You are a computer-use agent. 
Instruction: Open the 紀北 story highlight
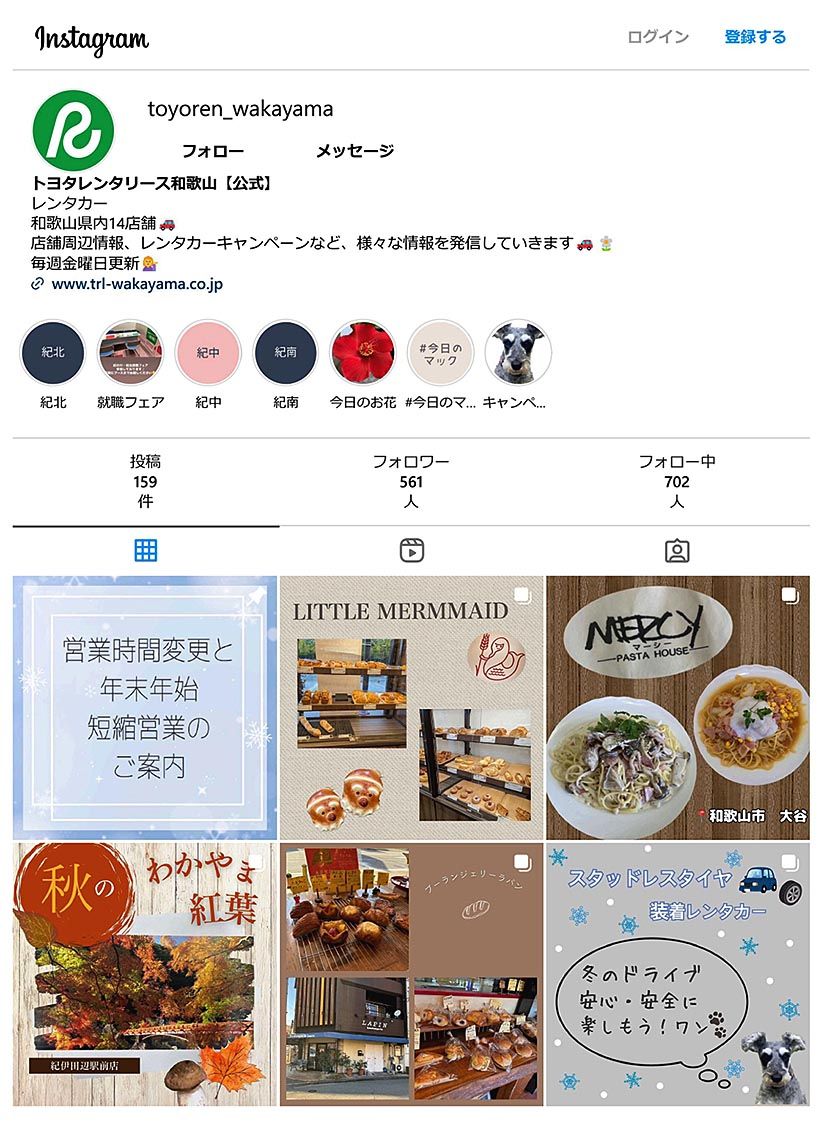point(53,353)
